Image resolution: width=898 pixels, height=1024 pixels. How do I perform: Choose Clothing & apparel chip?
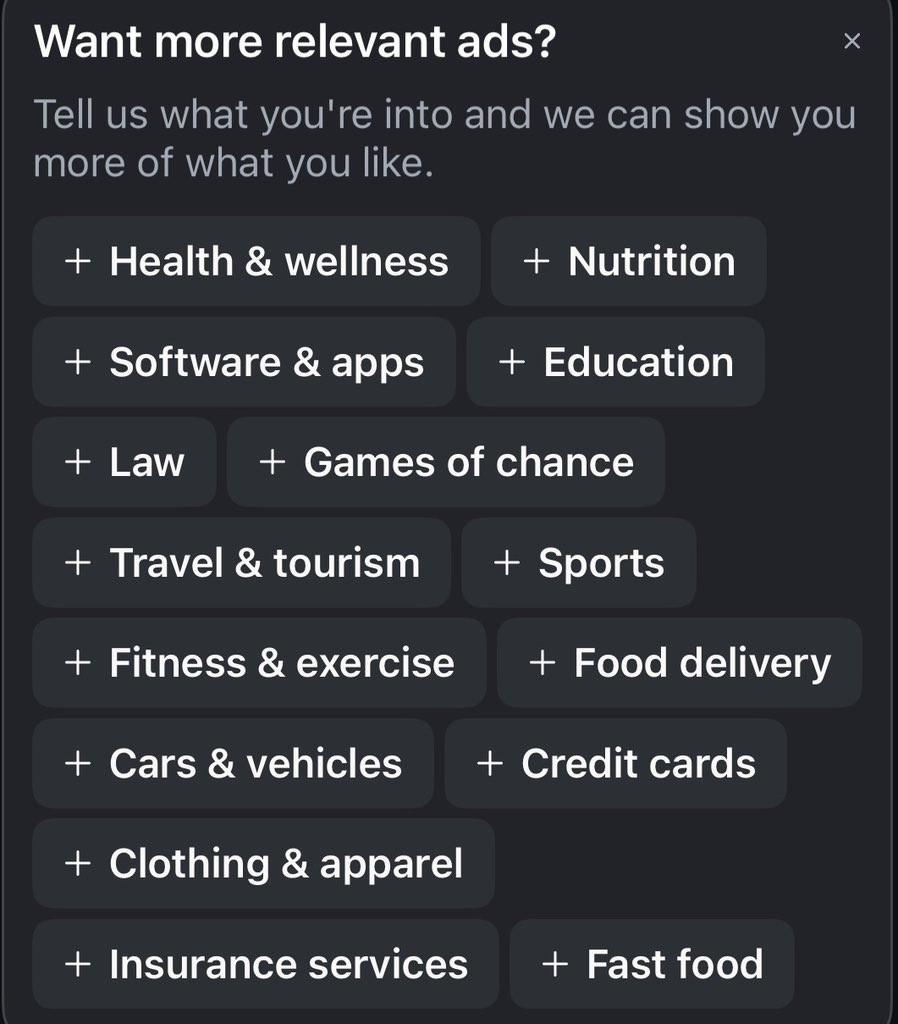[263, 864]
